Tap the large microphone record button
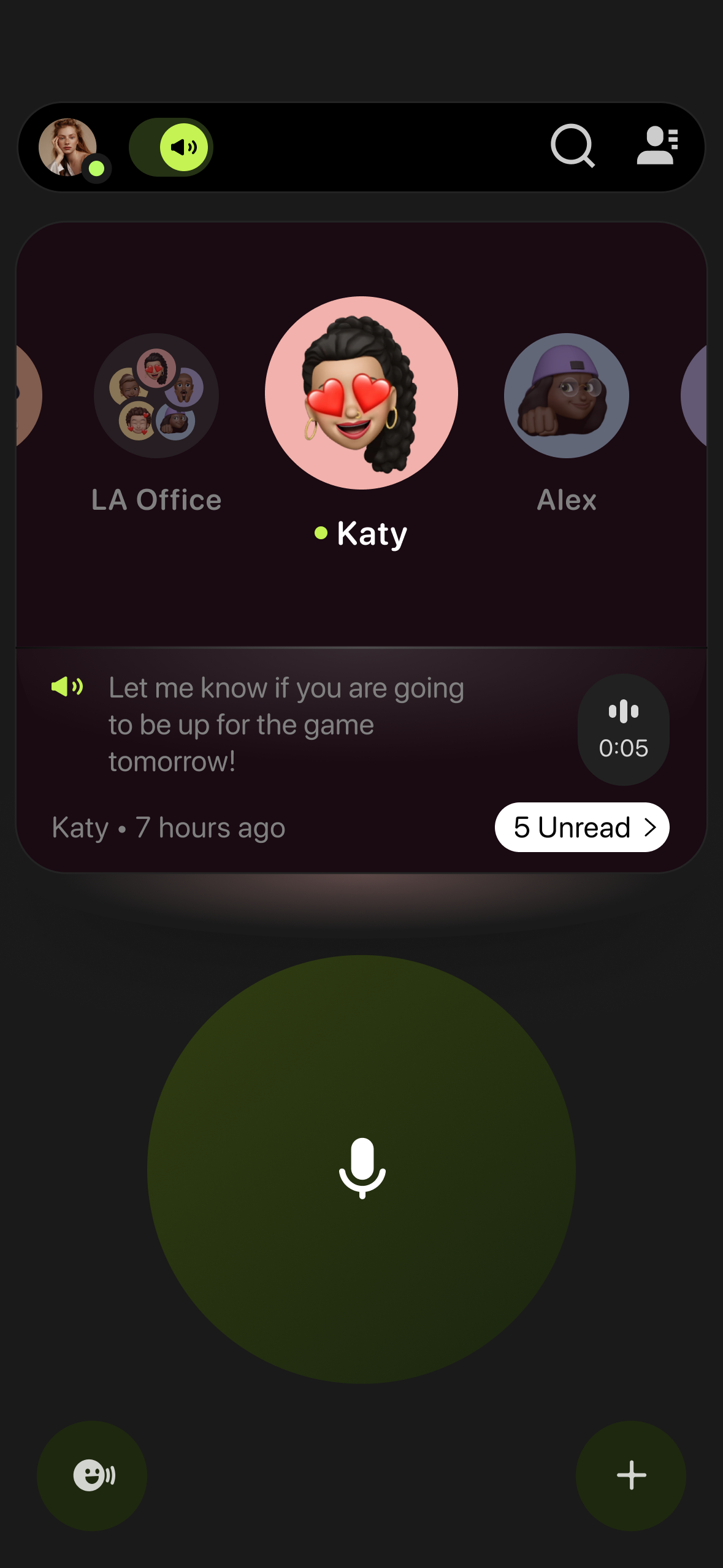Image resolution: width=723 pixels, height=1568 pixels. pyautogui.click(x=361, y=1169)
